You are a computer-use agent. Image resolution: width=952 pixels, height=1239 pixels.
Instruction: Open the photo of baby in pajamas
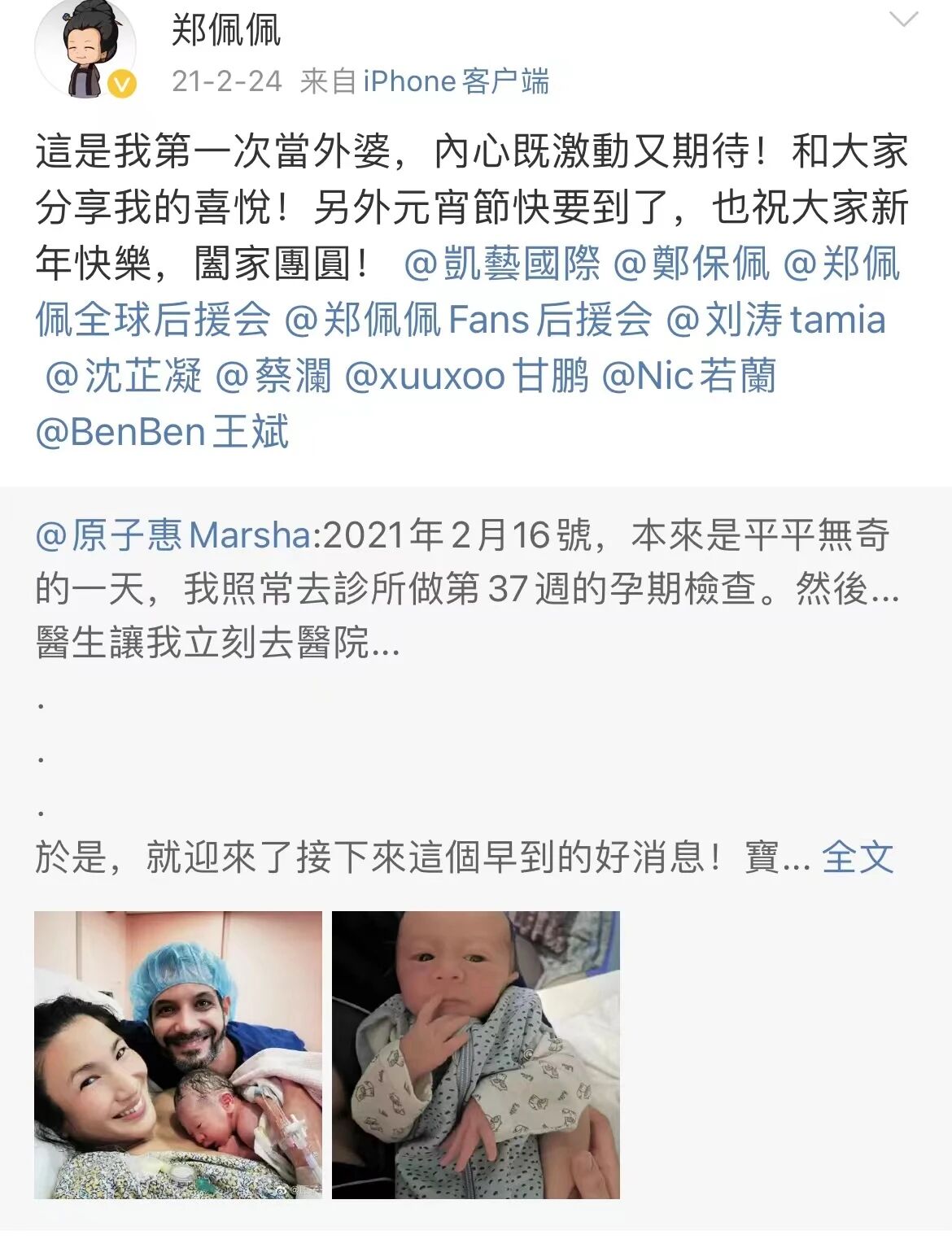click(476, 1054)
